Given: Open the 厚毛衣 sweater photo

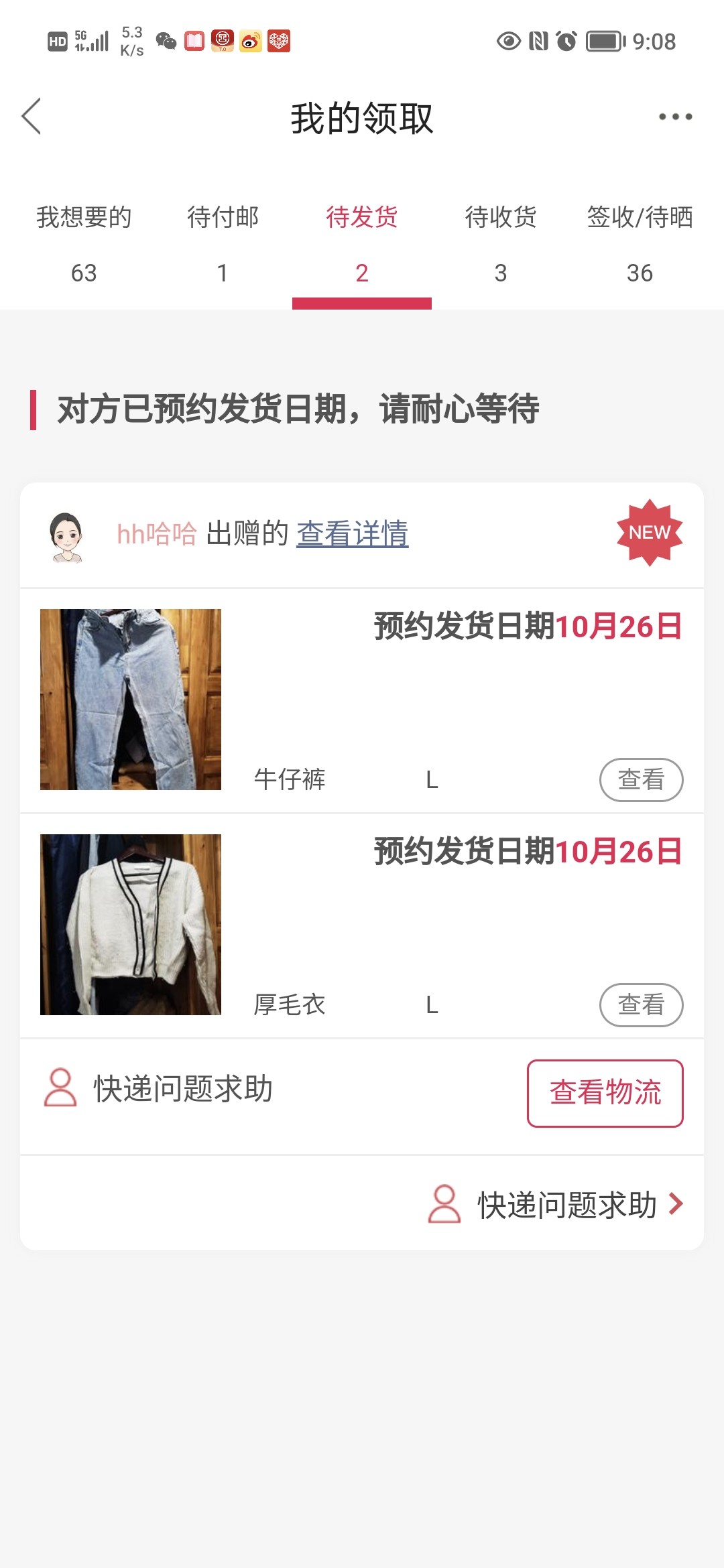Looking at the screenshot, I should (x=131, y=925).
